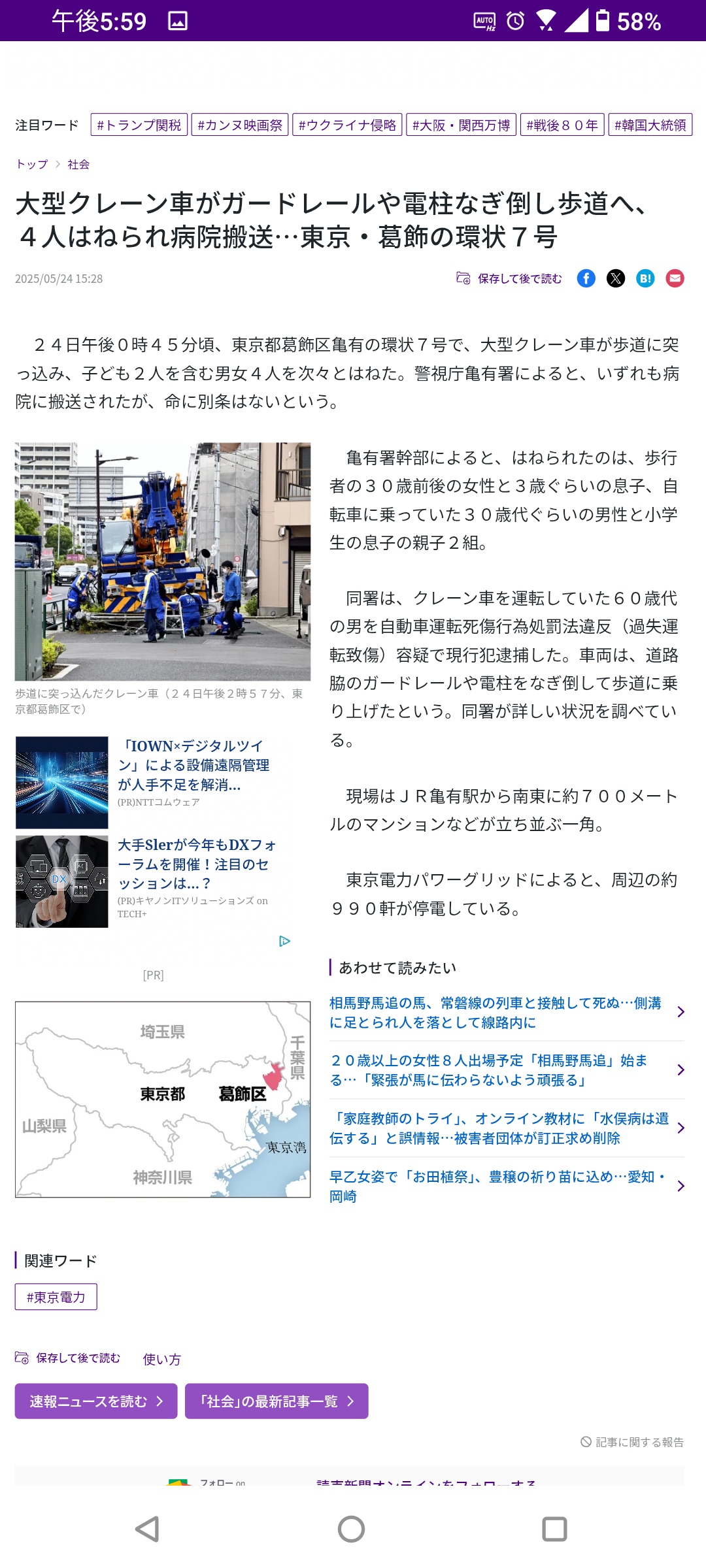Open the 大手SIer DXフォーラム sponsored link

(x=197, y=864)
